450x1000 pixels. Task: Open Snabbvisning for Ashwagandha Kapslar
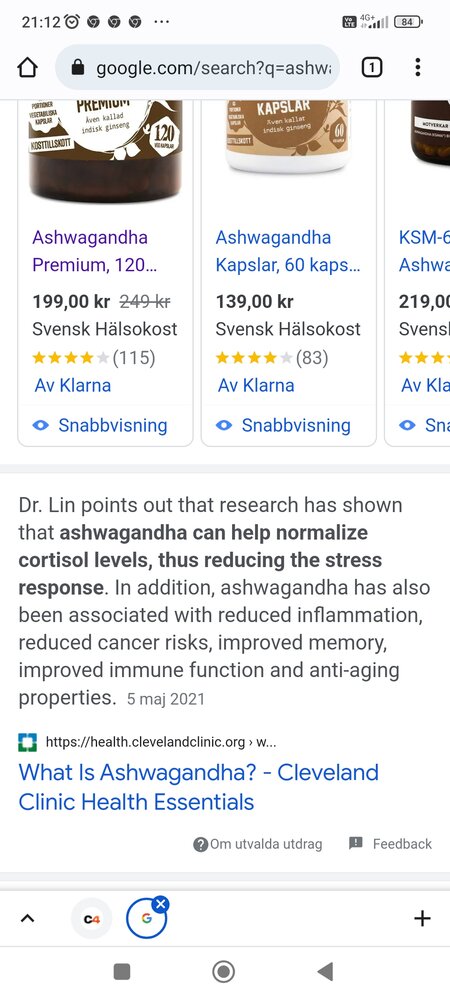(284, 425)
